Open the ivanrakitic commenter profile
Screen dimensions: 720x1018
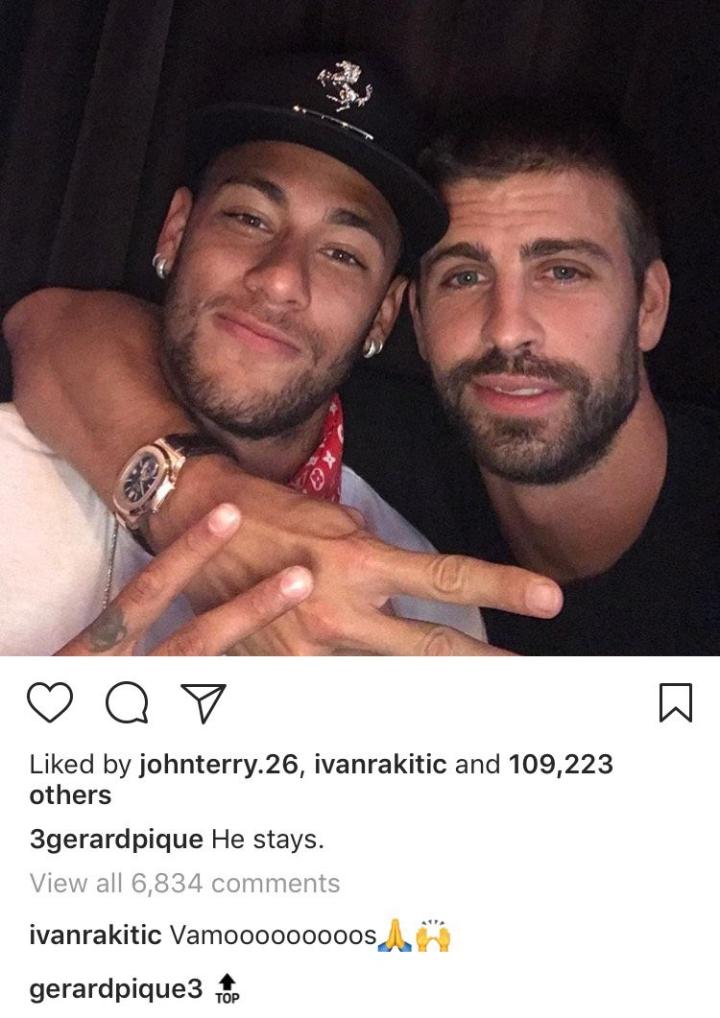point(95,936)
